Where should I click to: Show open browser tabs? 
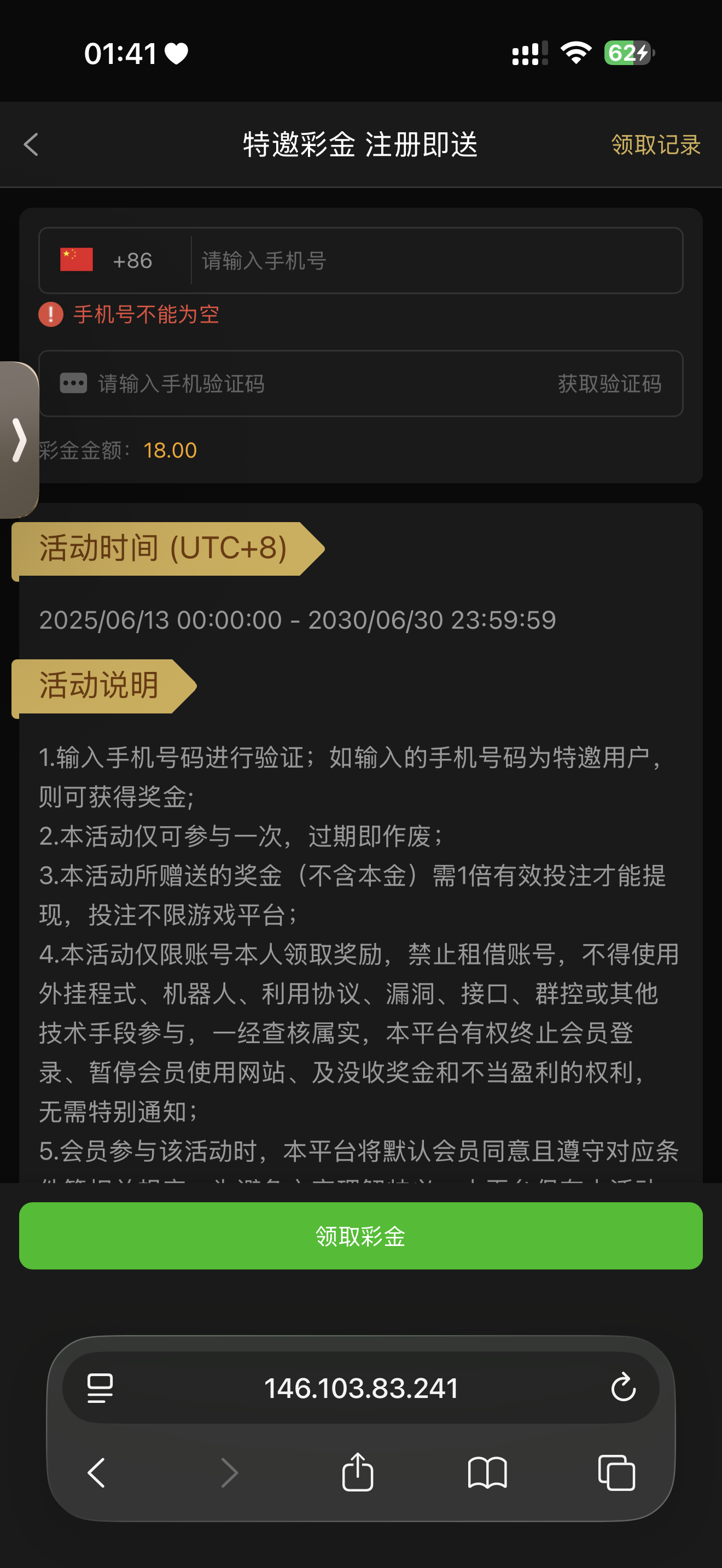[616, 1472]
